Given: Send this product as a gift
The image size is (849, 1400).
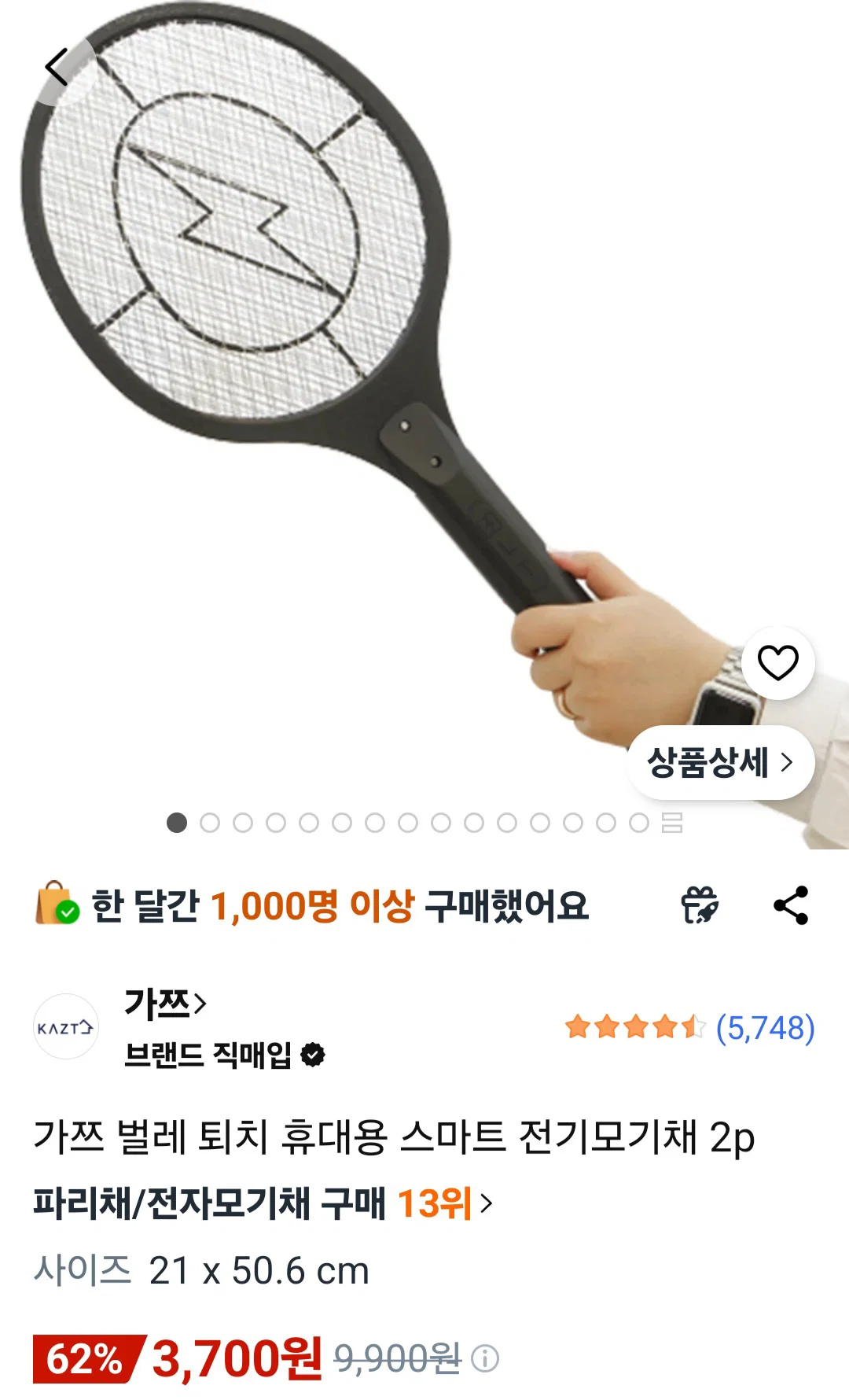Looking at the screenshot, I should pyautogui.click(x=700, y=905).
